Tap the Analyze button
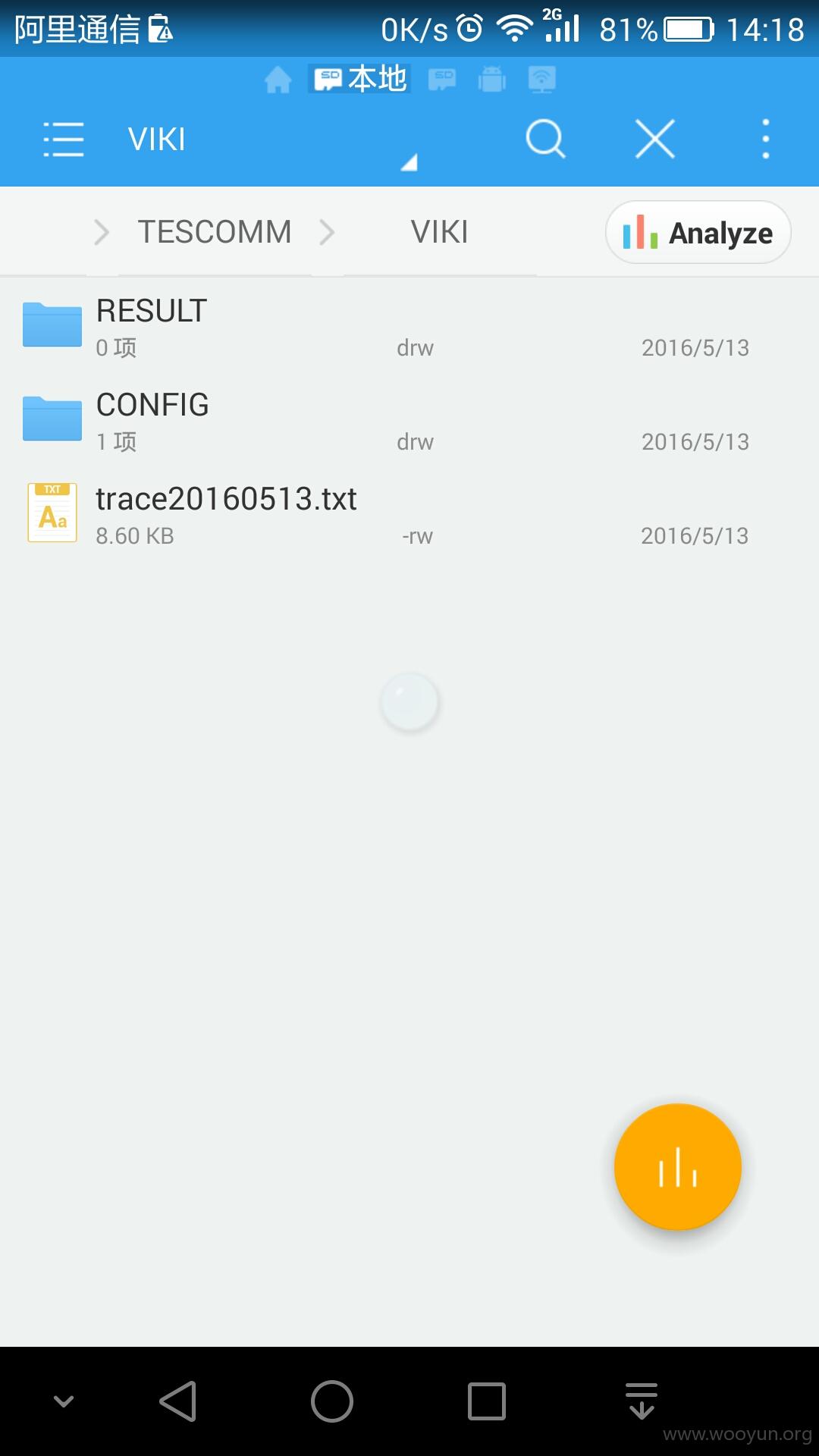Screen dimensions: 819x1456 click(698, 232)
